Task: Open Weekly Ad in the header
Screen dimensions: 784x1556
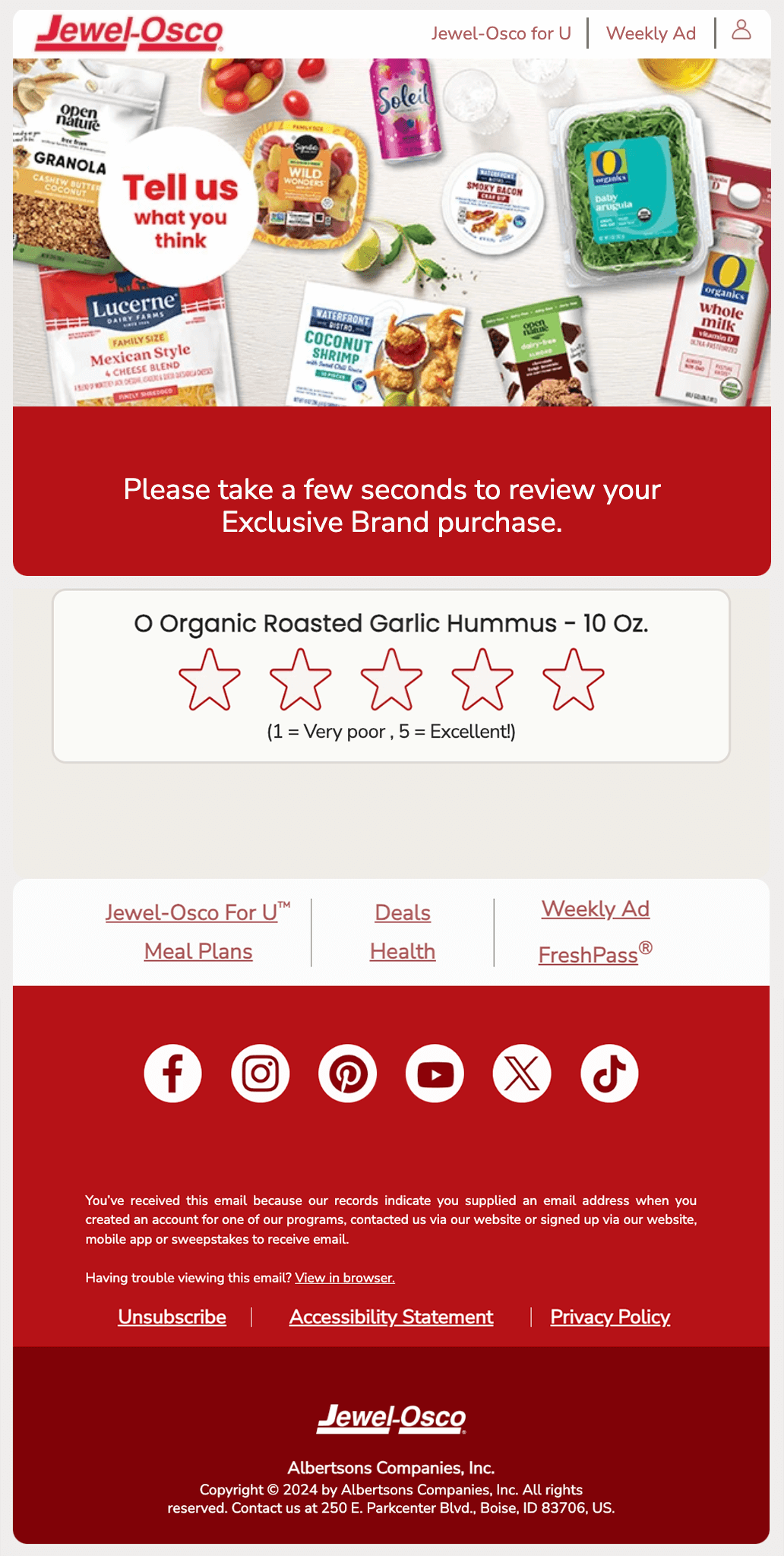Action: click(x=650, y=33)
